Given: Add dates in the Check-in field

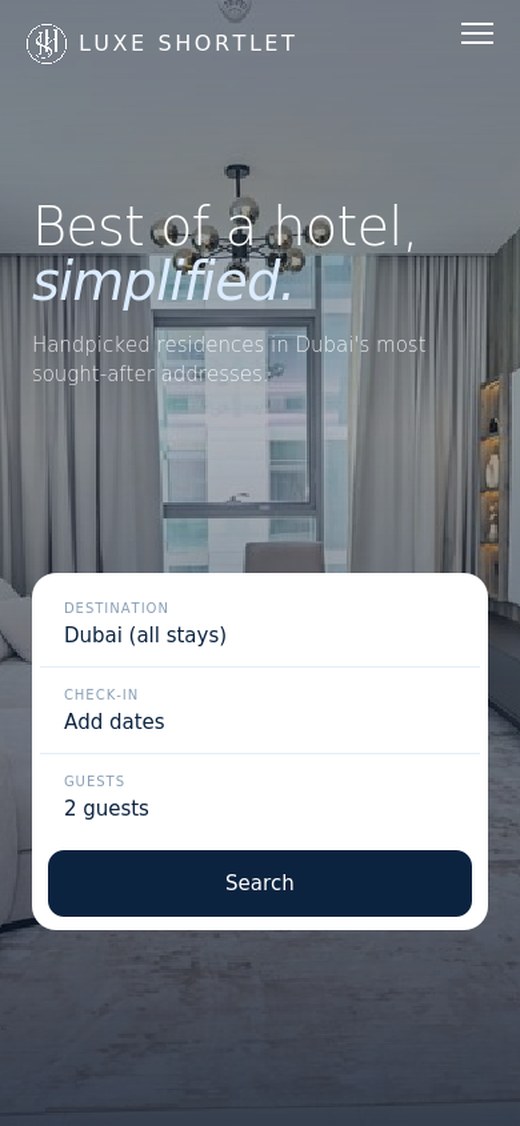Looking at the screenshot, I should point(260,710).
